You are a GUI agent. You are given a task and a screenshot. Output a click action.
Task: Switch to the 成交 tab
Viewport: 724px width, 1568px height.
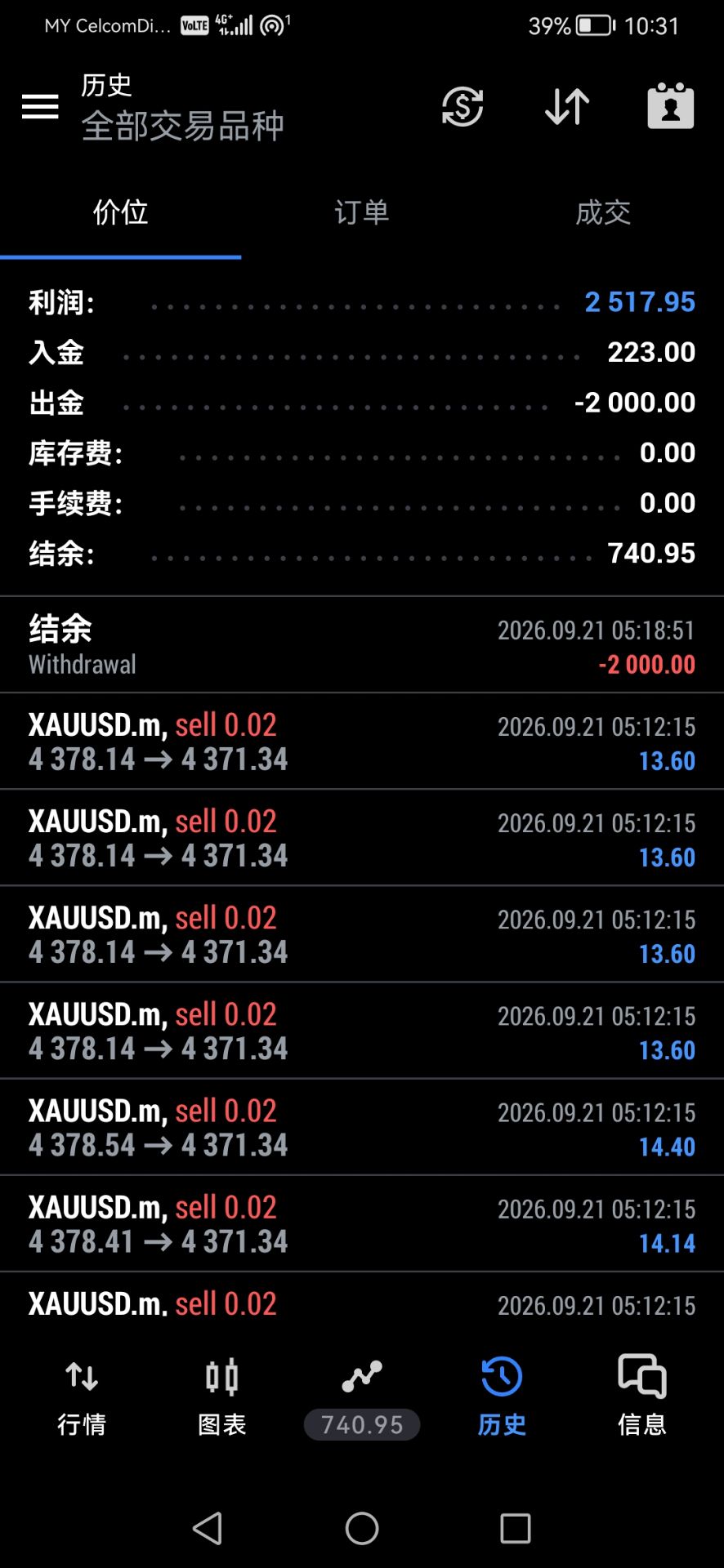603,212
